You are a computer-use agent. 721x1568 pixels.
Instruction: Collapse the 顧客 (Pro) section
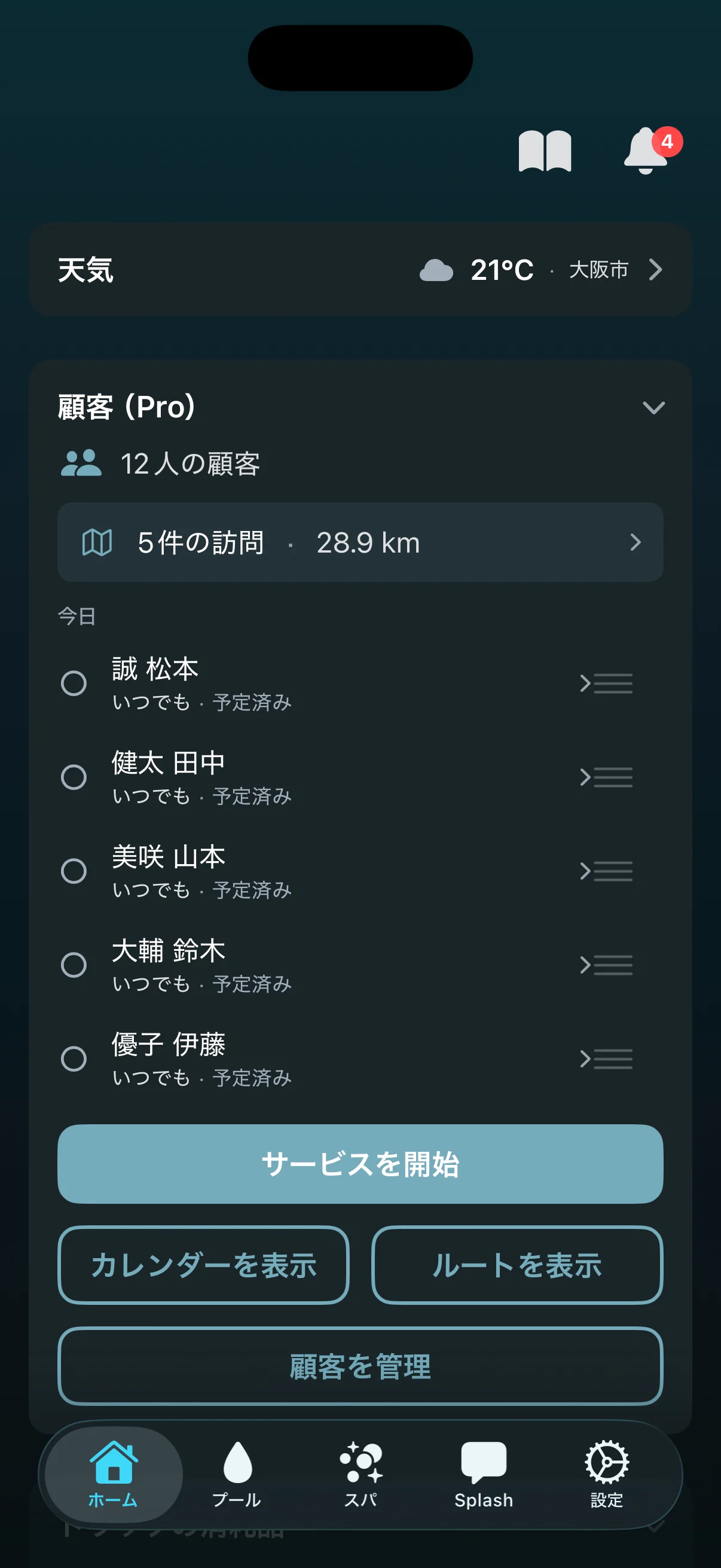point(655,407)
